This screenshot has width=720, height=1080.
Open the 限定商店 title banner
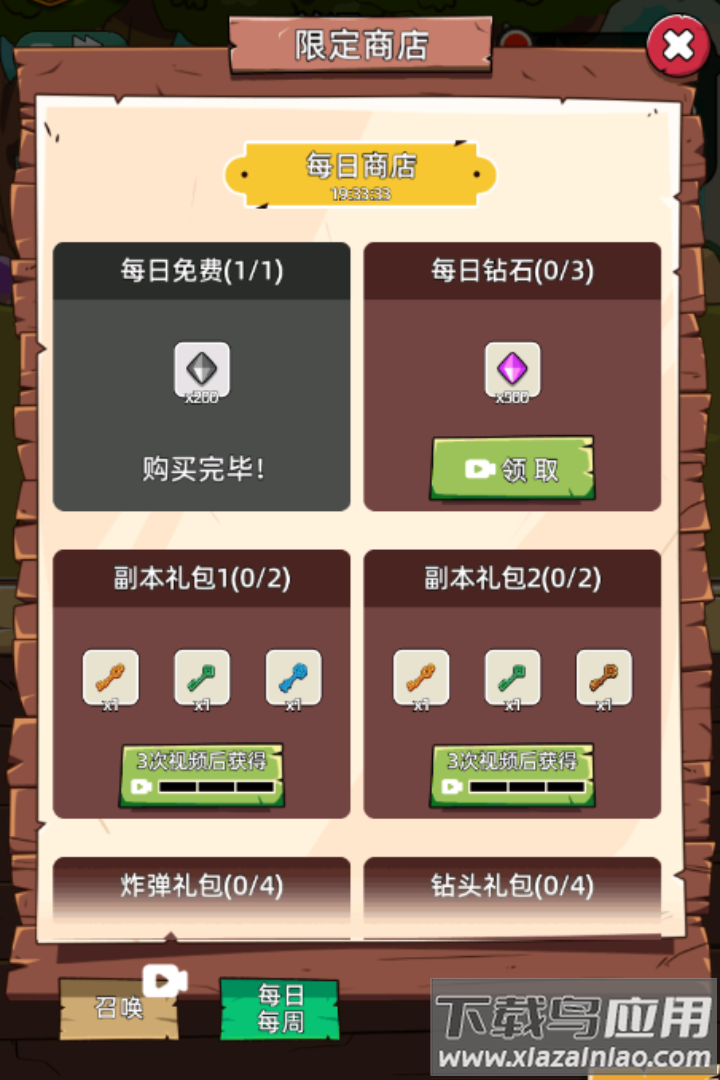360,45
